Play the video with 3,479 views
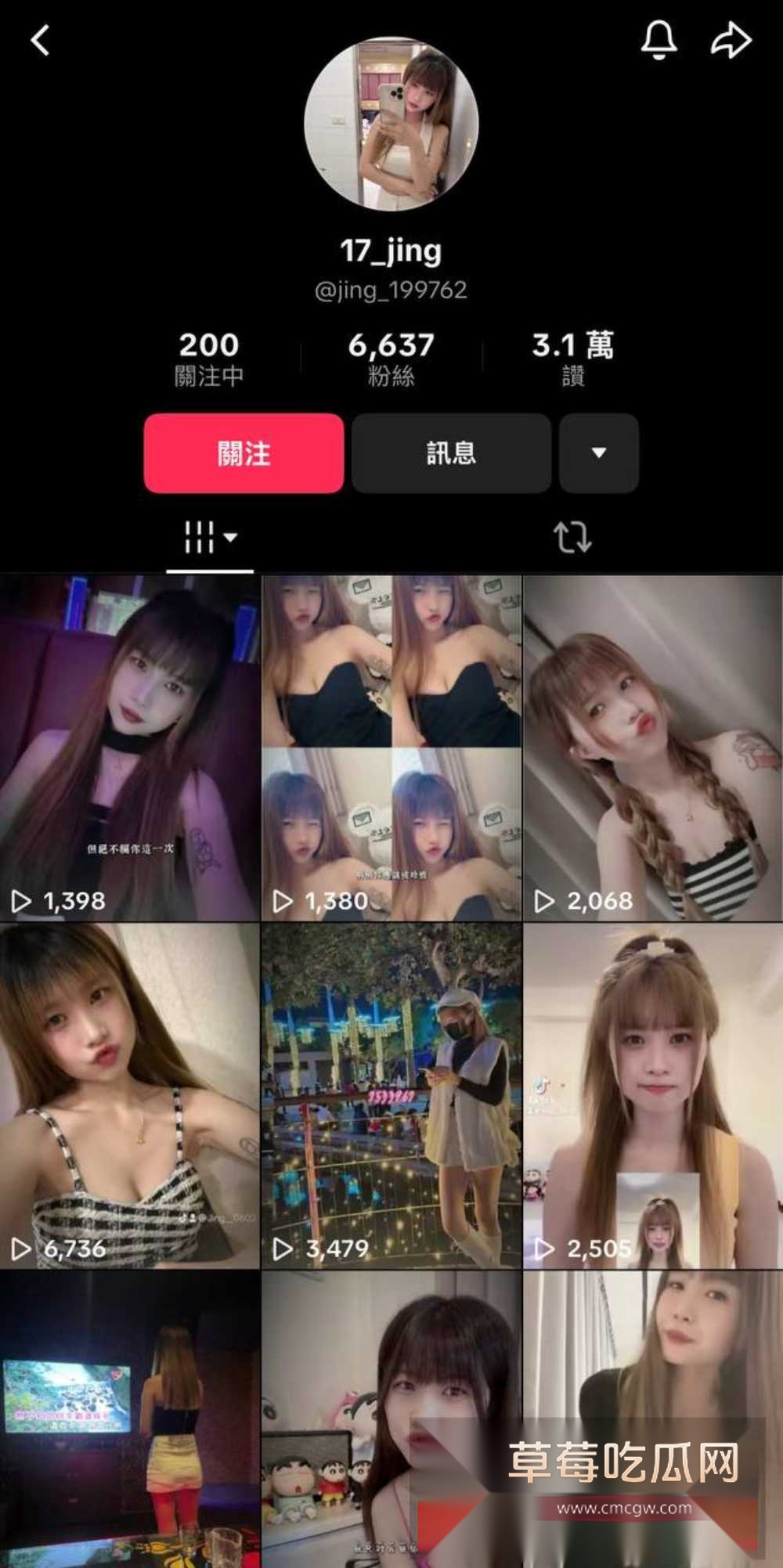This screenshot has width=783, height=1568. click(391, 1096)
